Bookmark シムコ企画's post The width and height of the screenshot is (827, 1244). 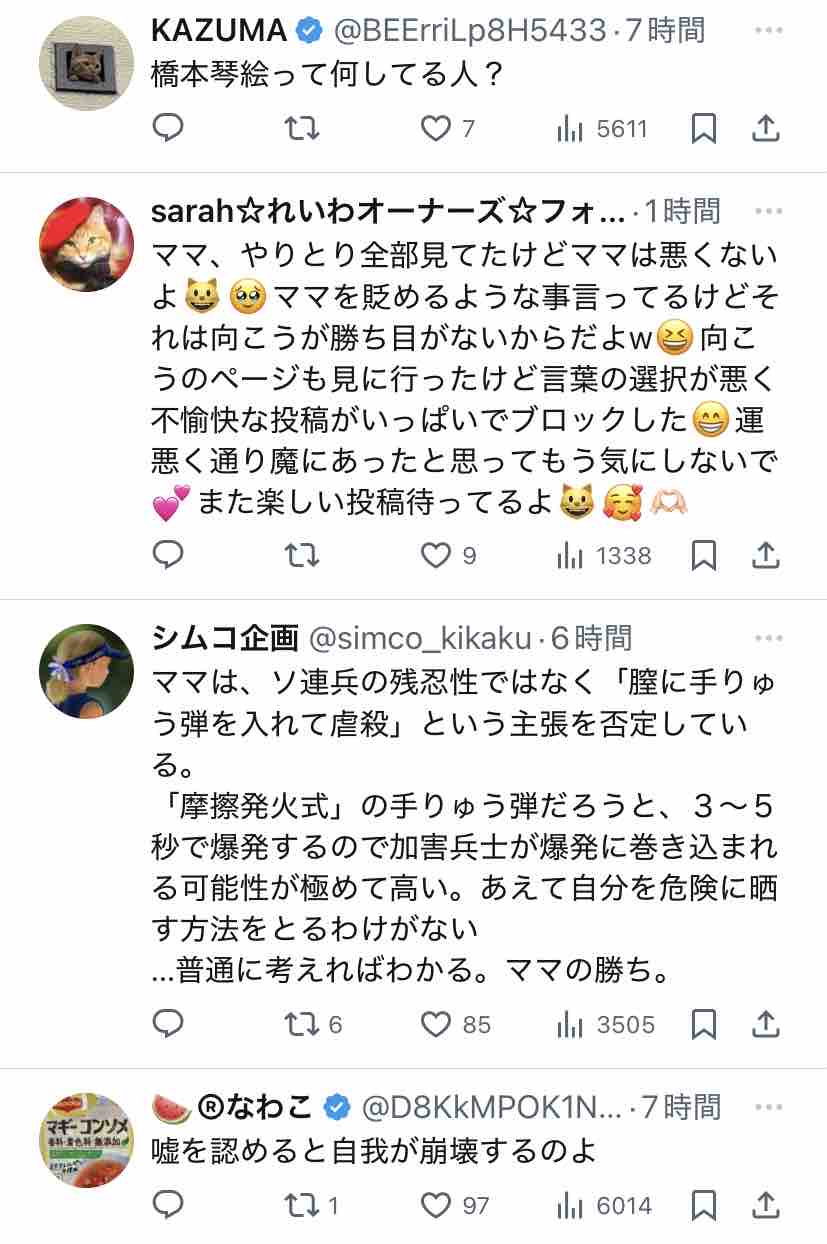pos(704,1024)
